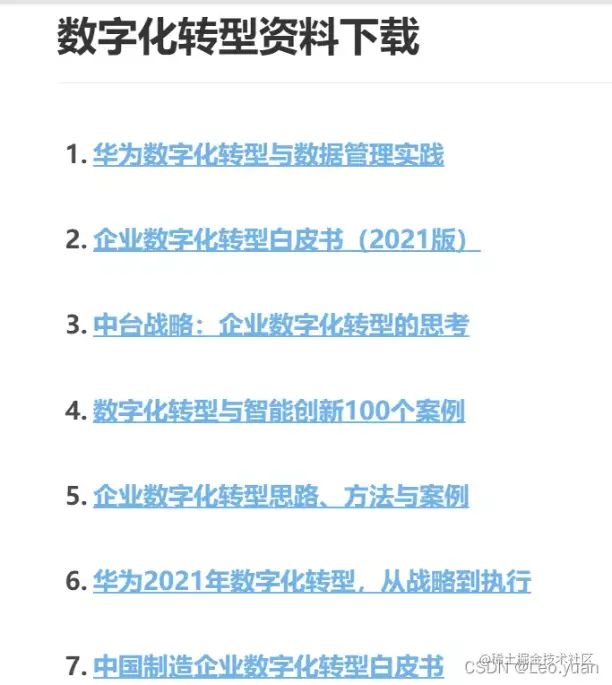Open 数字化转型与智能创新100个案例 link

(279, 410)
